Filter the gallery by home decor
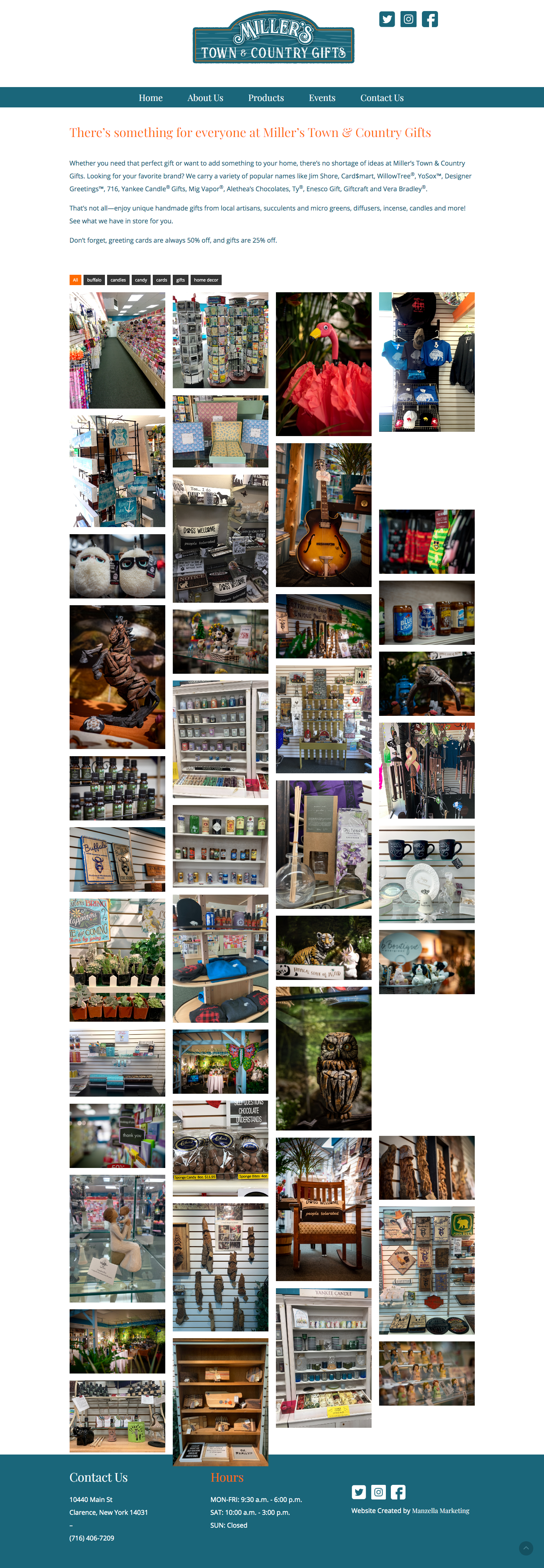 tap(206, 280)
